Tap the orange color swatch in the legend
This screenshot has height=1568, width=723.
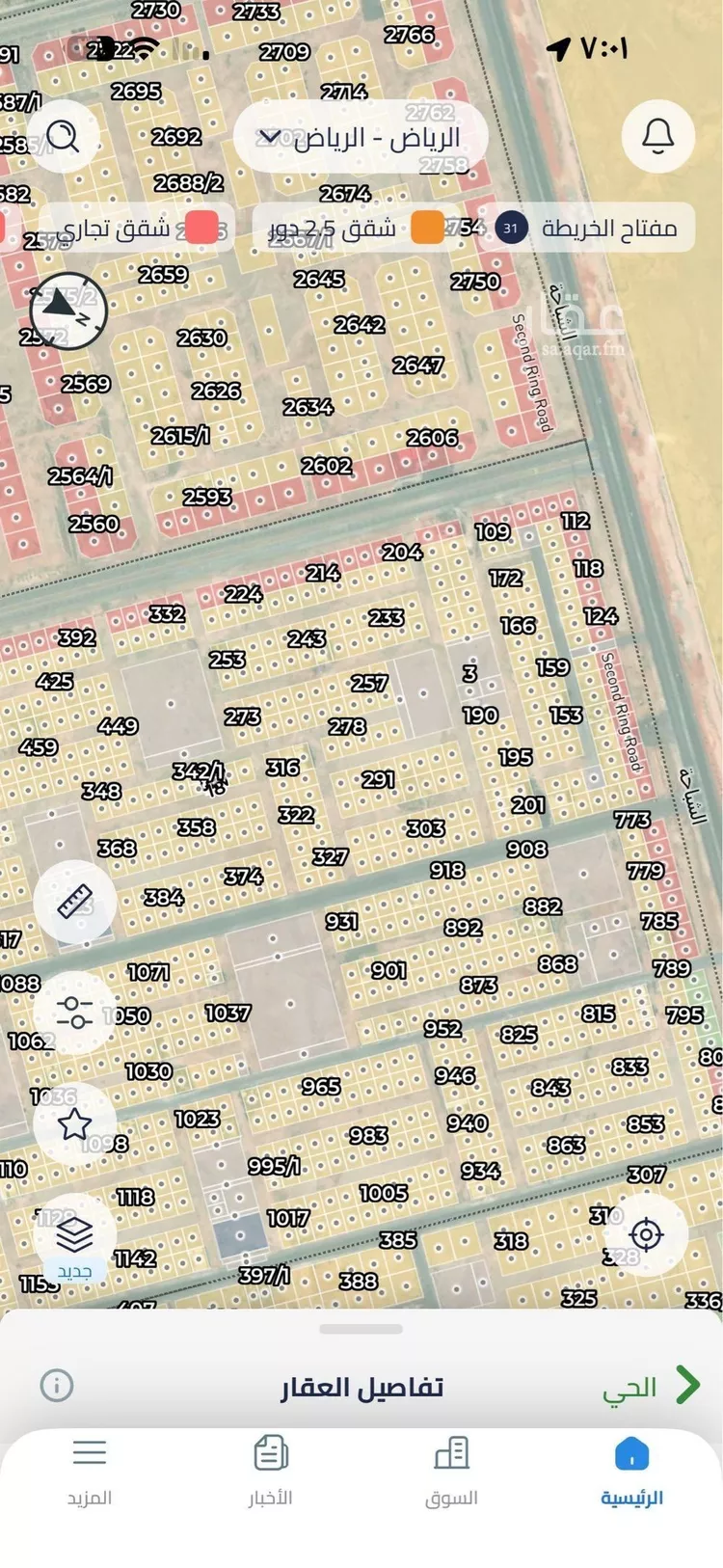coord(427,229)
